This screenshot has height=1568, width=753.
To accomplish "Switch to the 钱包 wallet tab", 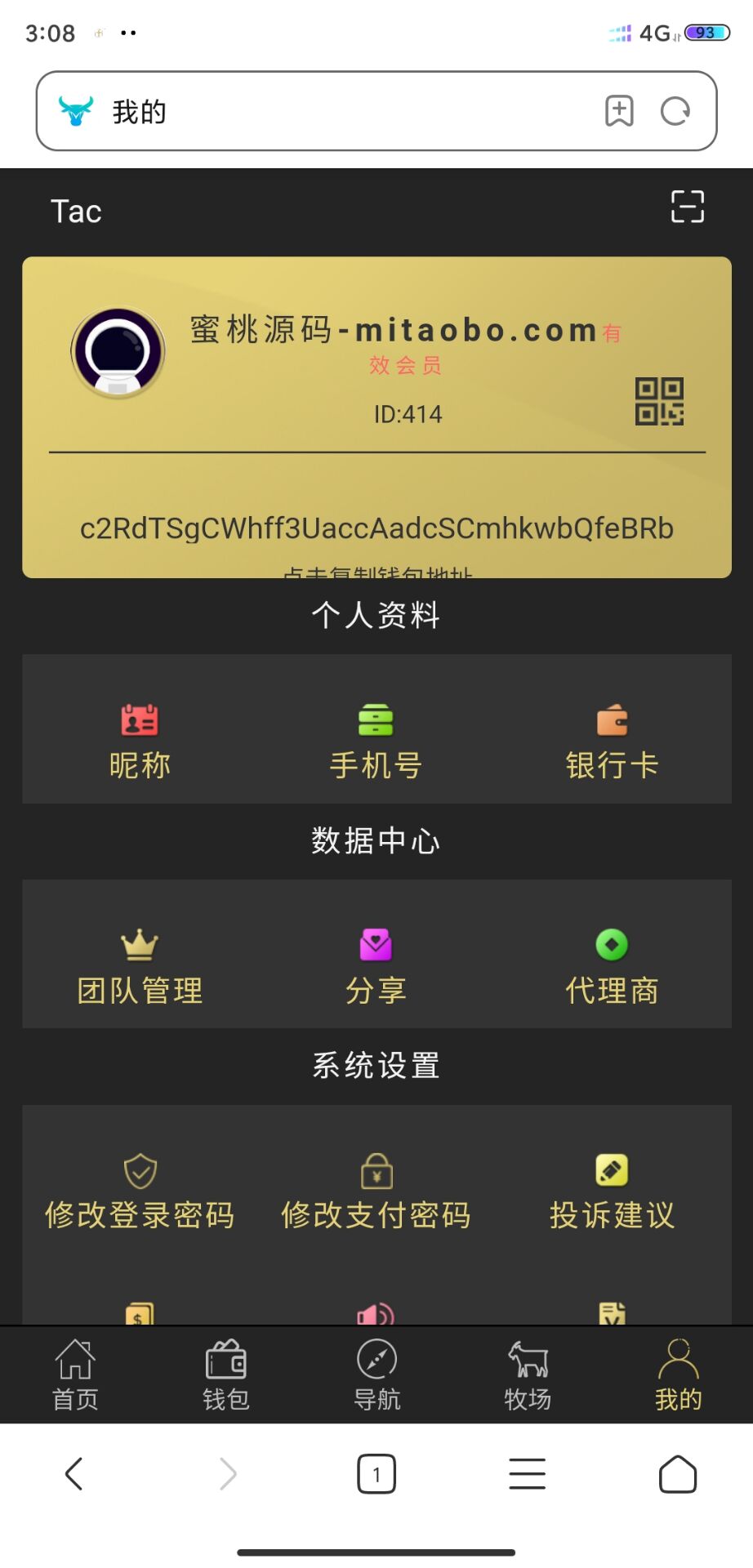I will [x=226, y=1375].
